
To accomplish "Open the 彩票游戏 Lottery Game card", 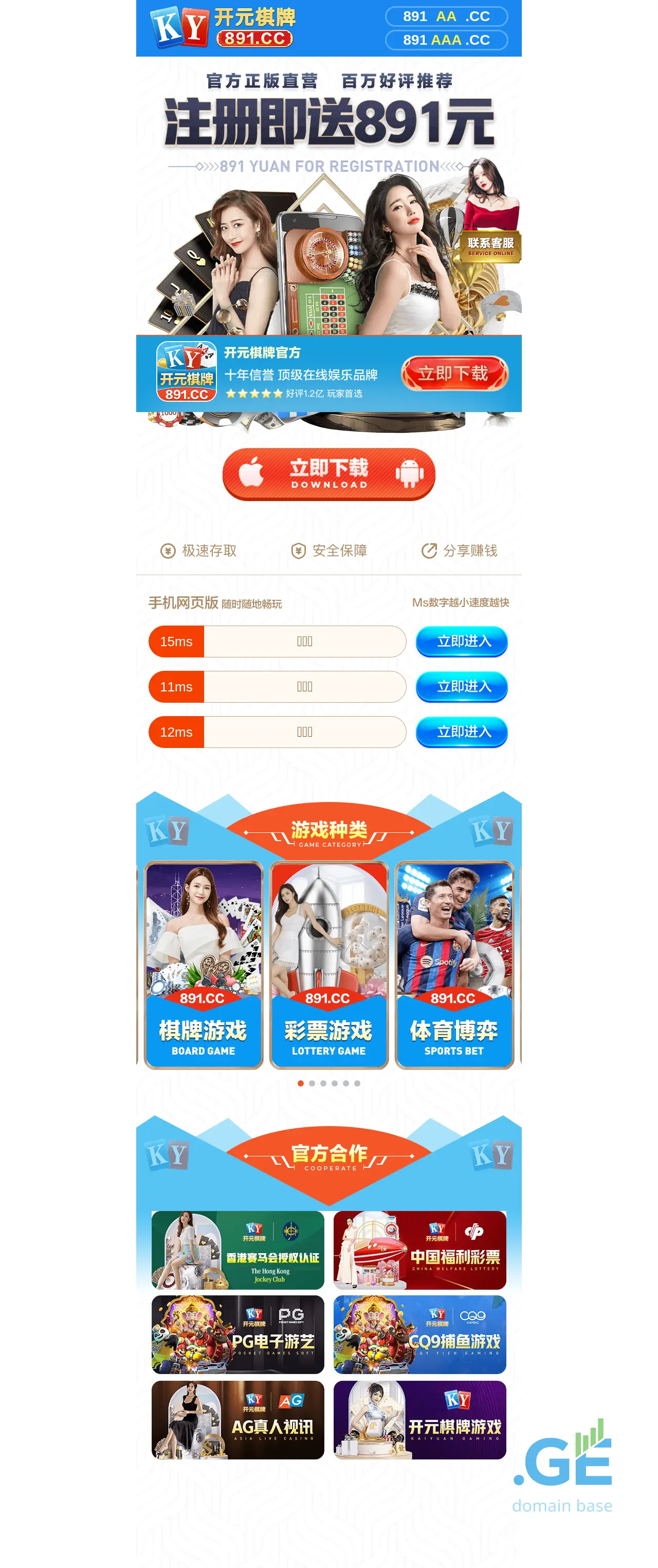I will (x=328, y=965).
